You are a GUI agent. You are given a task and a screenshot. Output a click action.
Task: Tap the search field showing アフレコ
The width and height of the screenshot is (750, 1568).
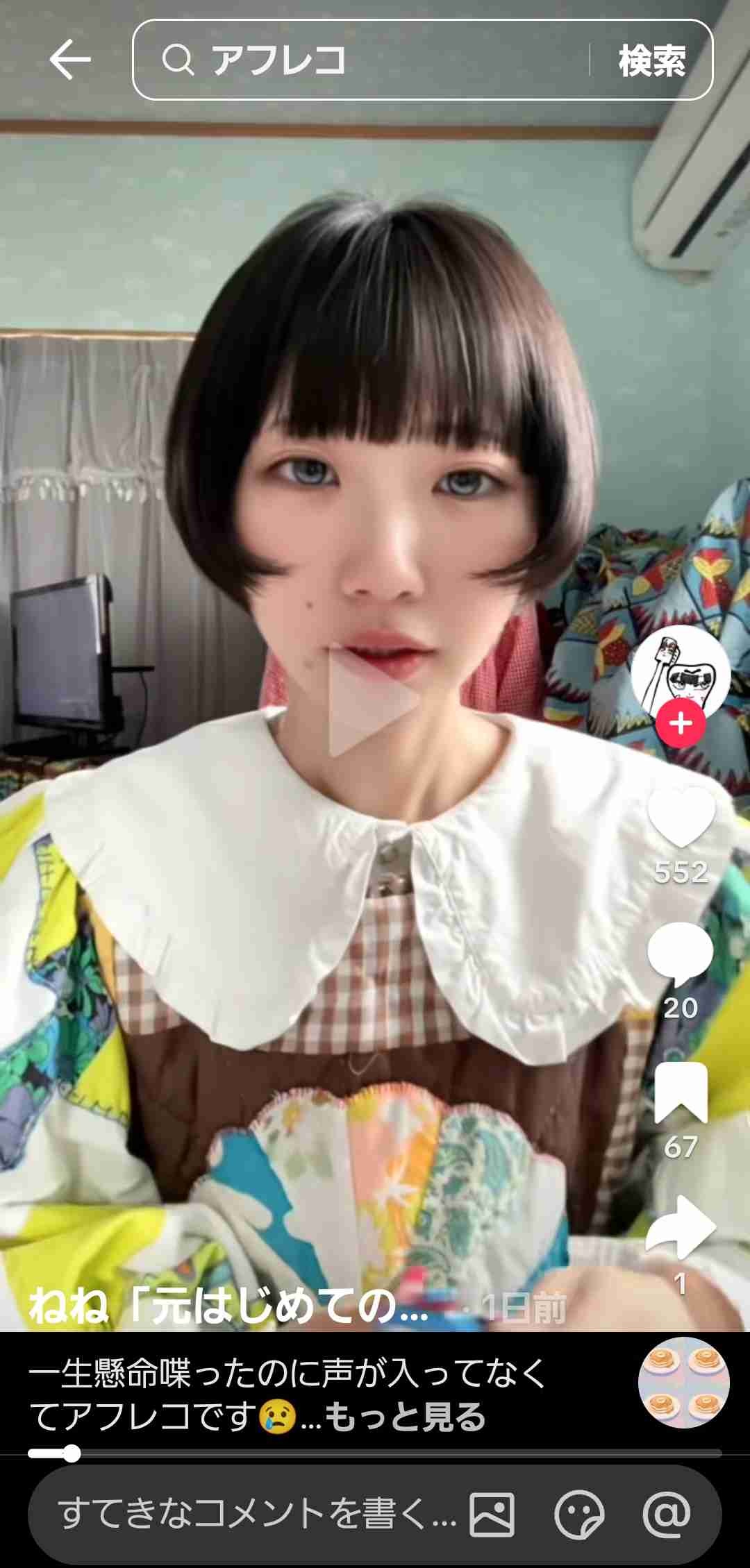(361, 60)
